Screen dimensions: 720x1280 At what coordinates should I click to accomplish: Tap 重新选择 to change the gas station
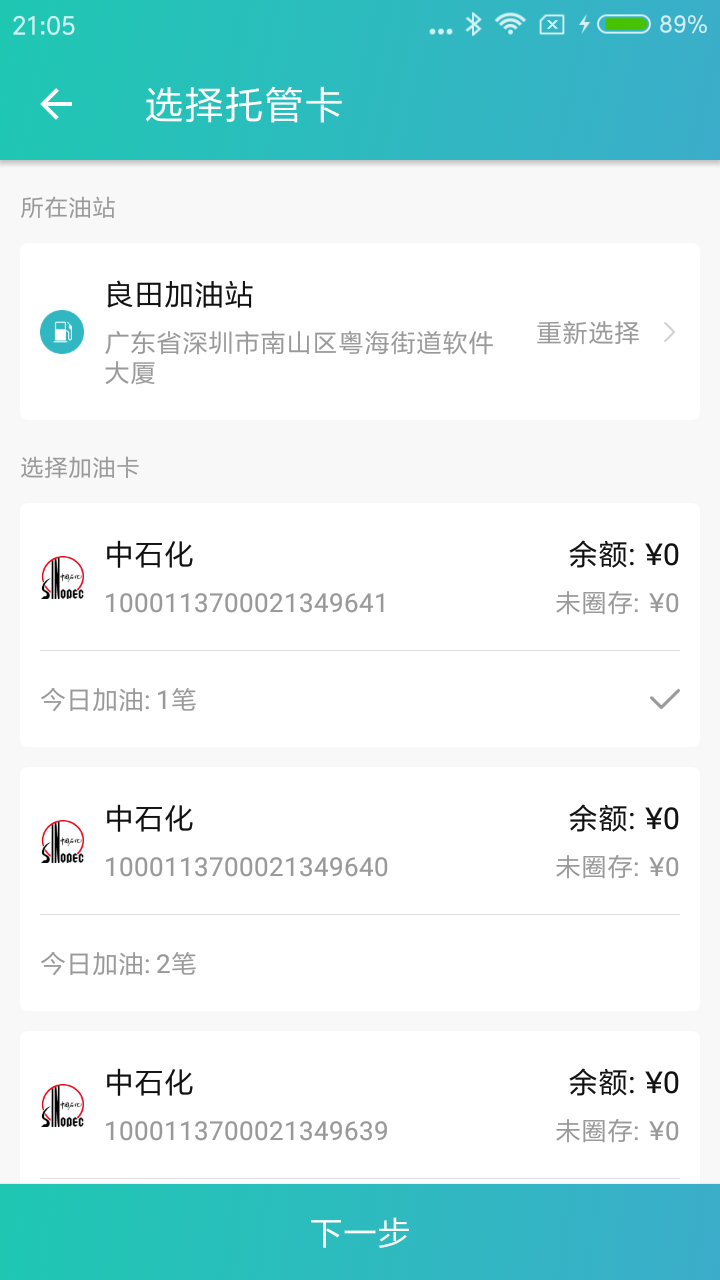tap(604, 333)
